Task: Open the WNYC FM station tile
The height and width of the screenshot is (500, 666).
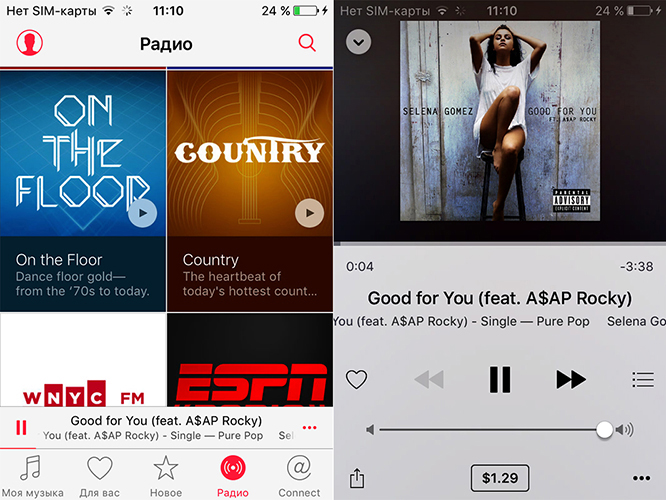Action: 83,360
